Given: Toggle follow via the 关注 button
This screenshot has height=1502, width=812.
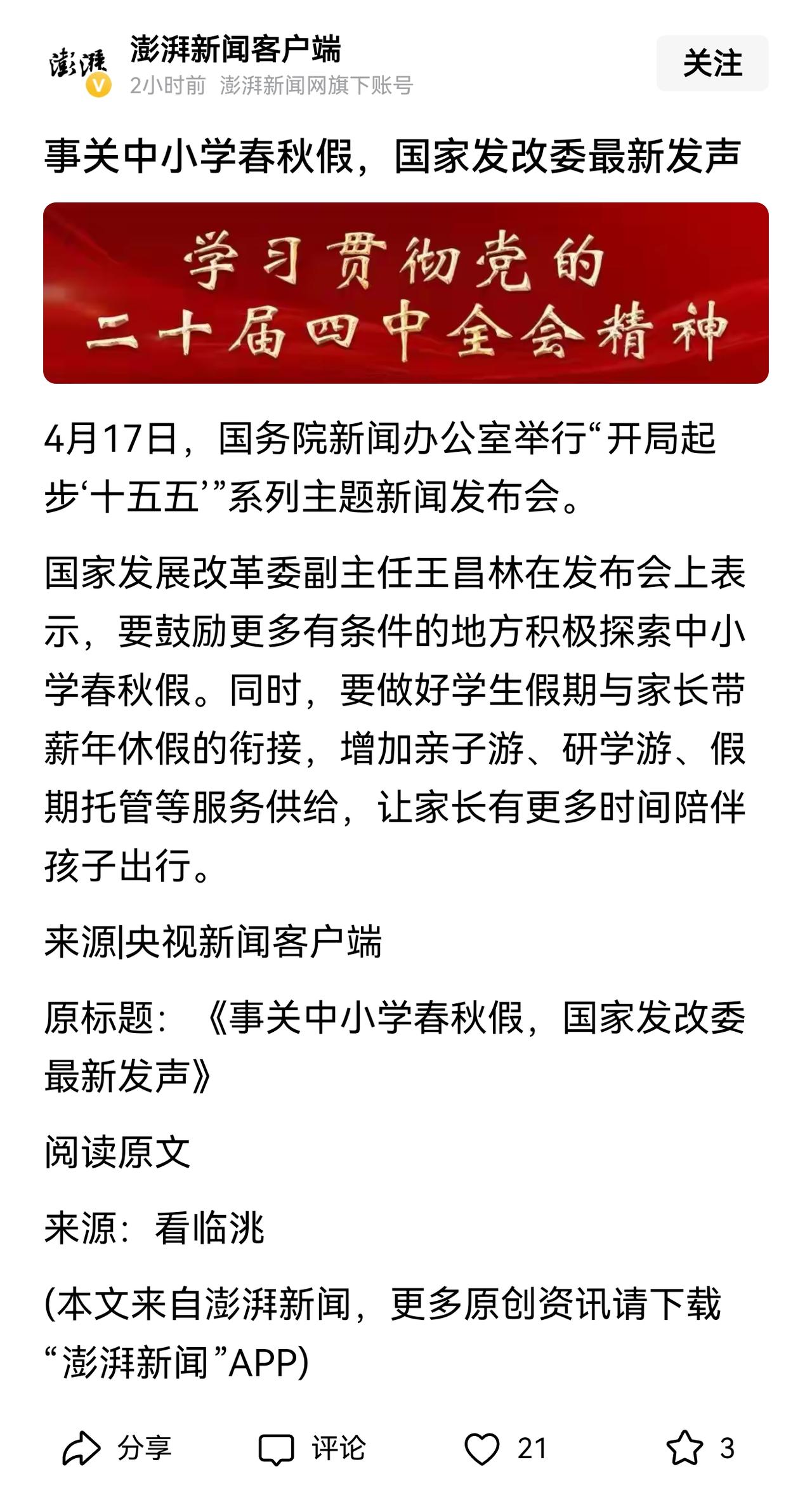Looking at the screenshot, I should coord(714,65).
